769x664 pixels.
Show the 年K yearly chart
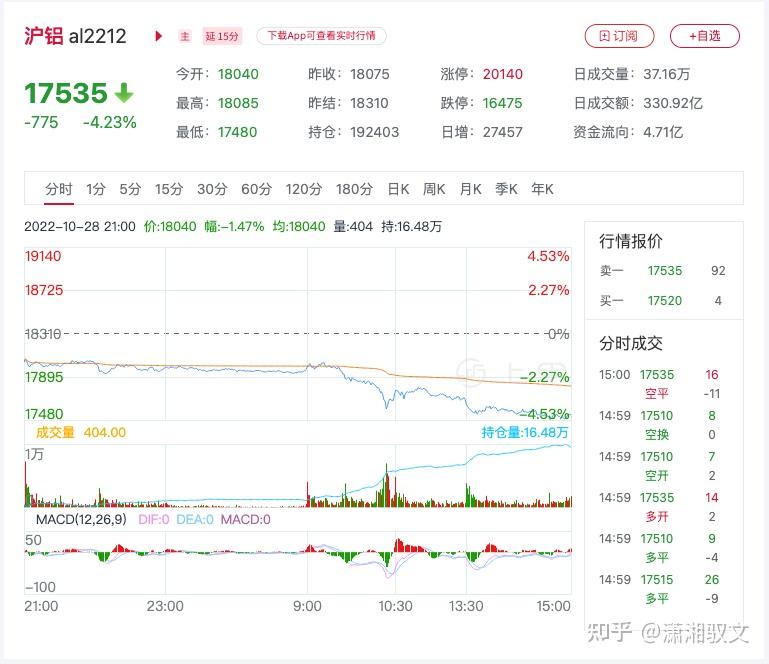pyautogui.click(x=542, y=189)
